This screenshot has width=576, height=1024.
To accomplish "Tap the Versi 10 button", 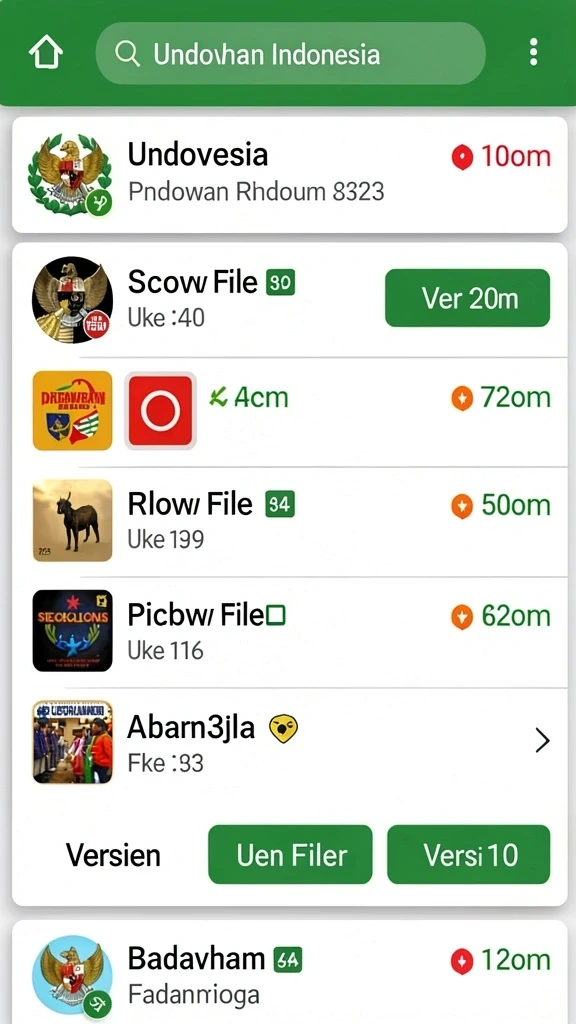I will click(x=469, y=854).
